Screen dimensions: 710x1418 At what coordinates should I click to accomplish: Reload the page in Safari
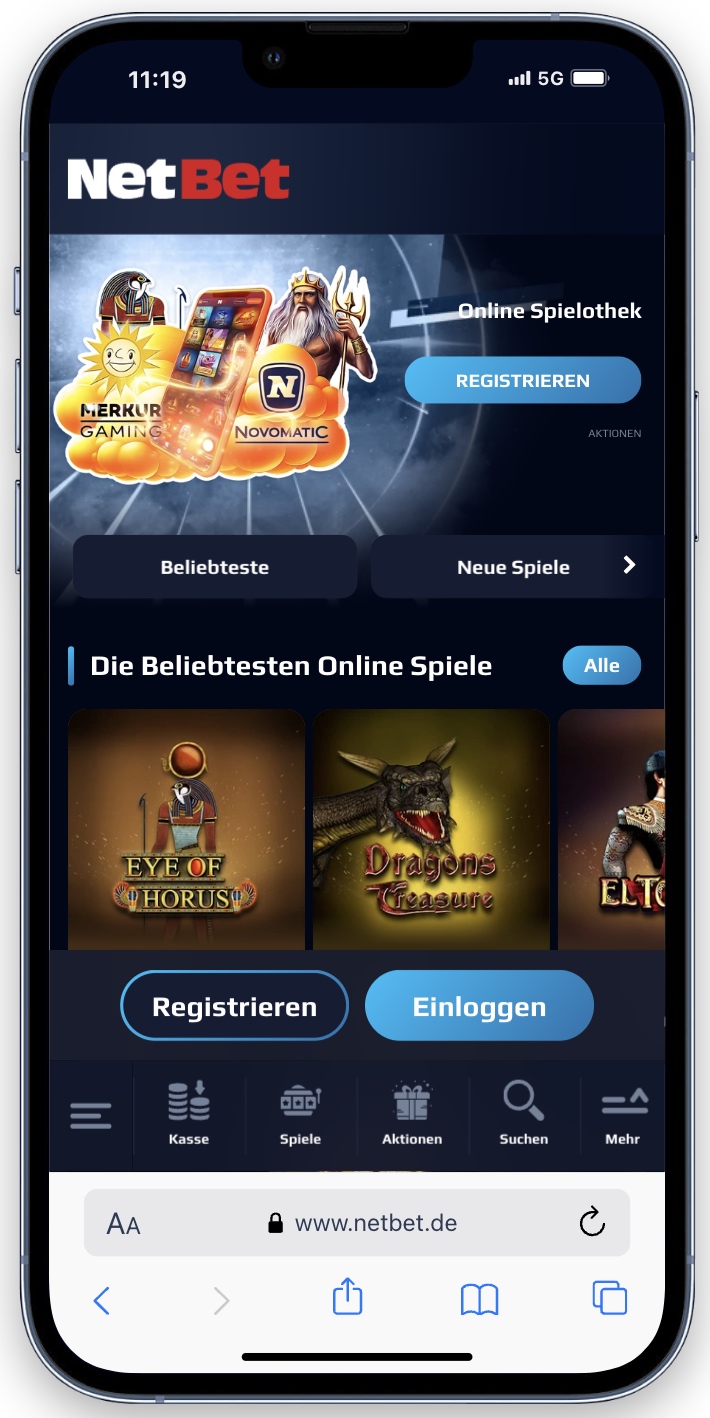[x=593, y=1222]
